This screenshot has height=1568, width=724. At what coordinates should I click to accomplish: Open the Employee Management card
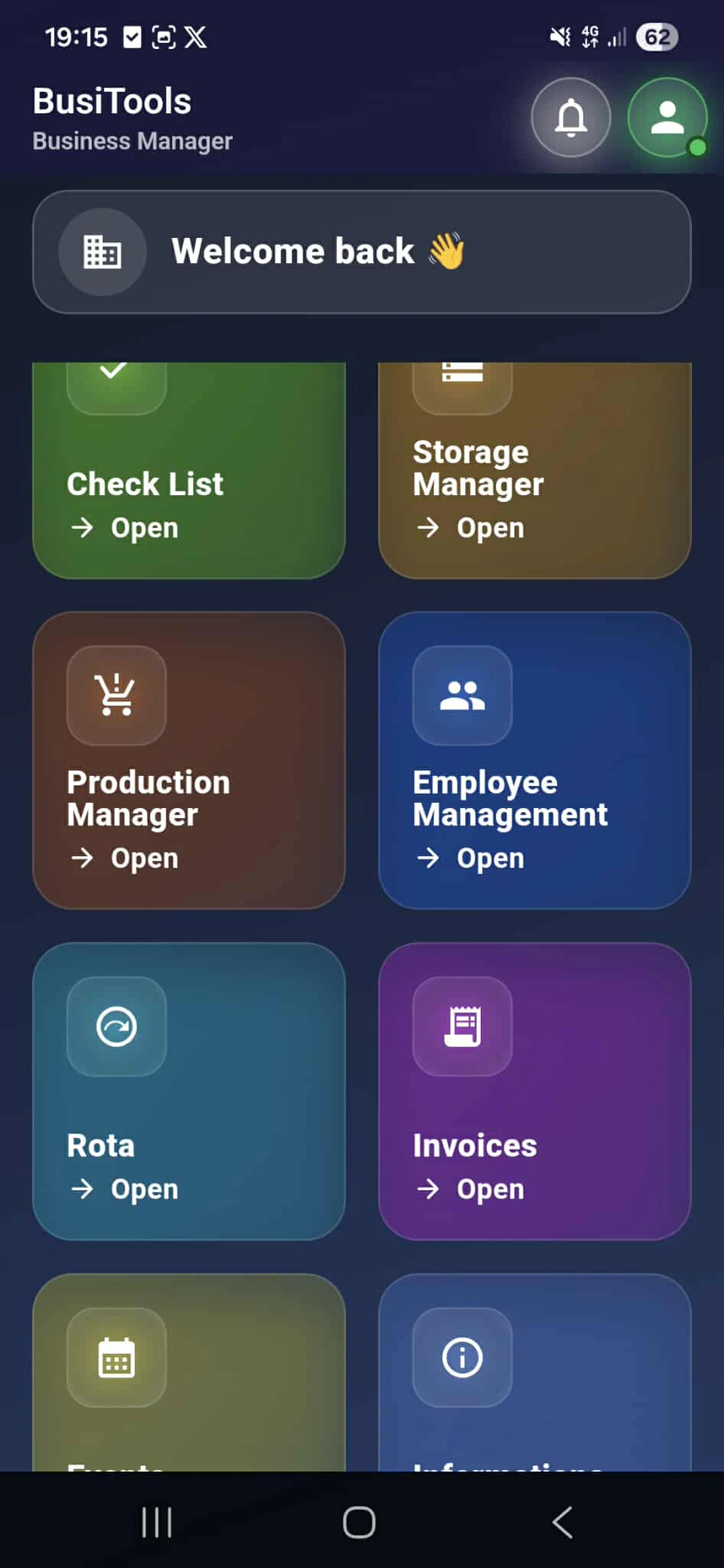[x=534, y=760]
